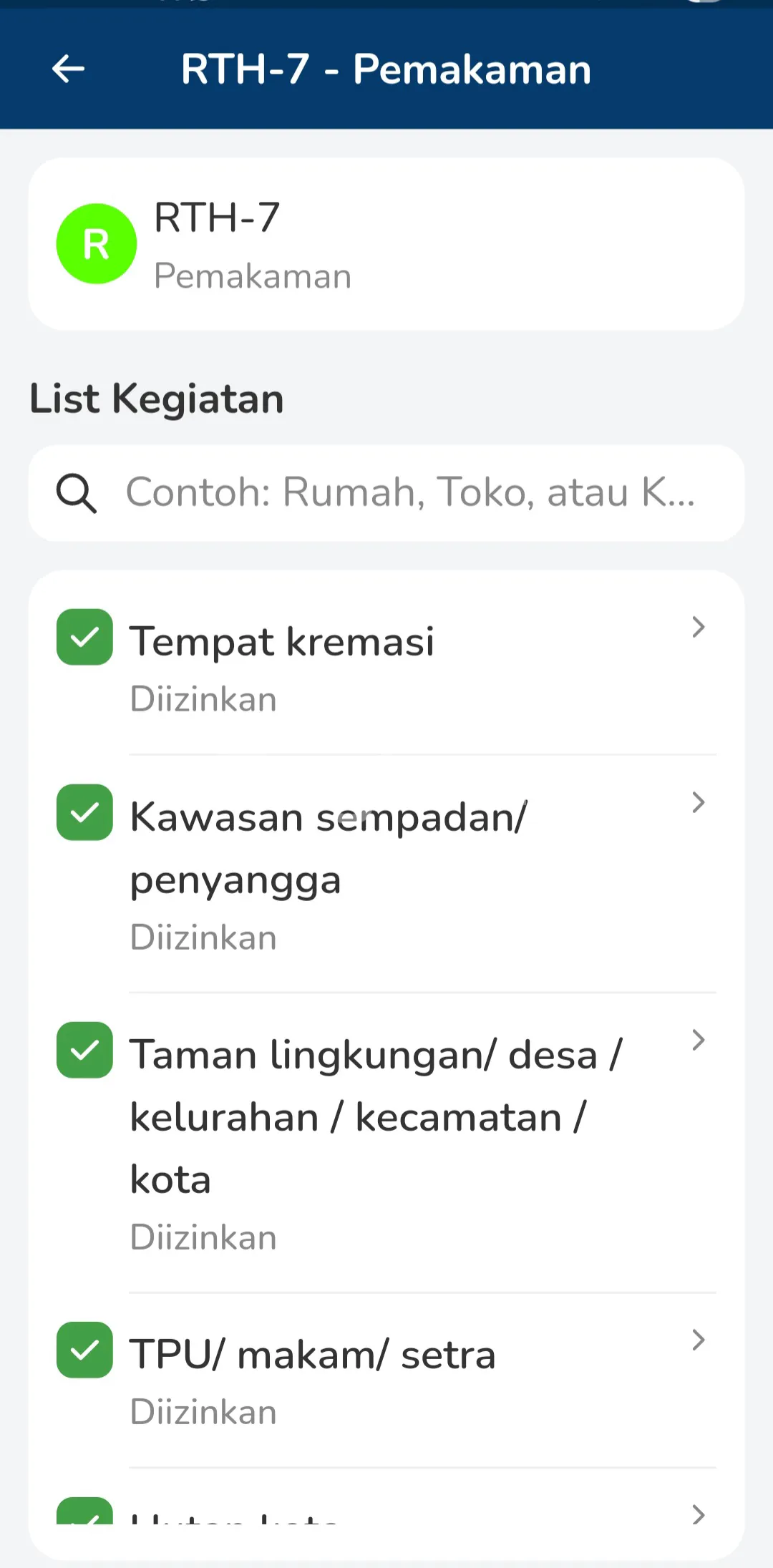This screenshot has height=1568, width=773.
Task: Go back using the header arrow
Action: click(69, 69)
